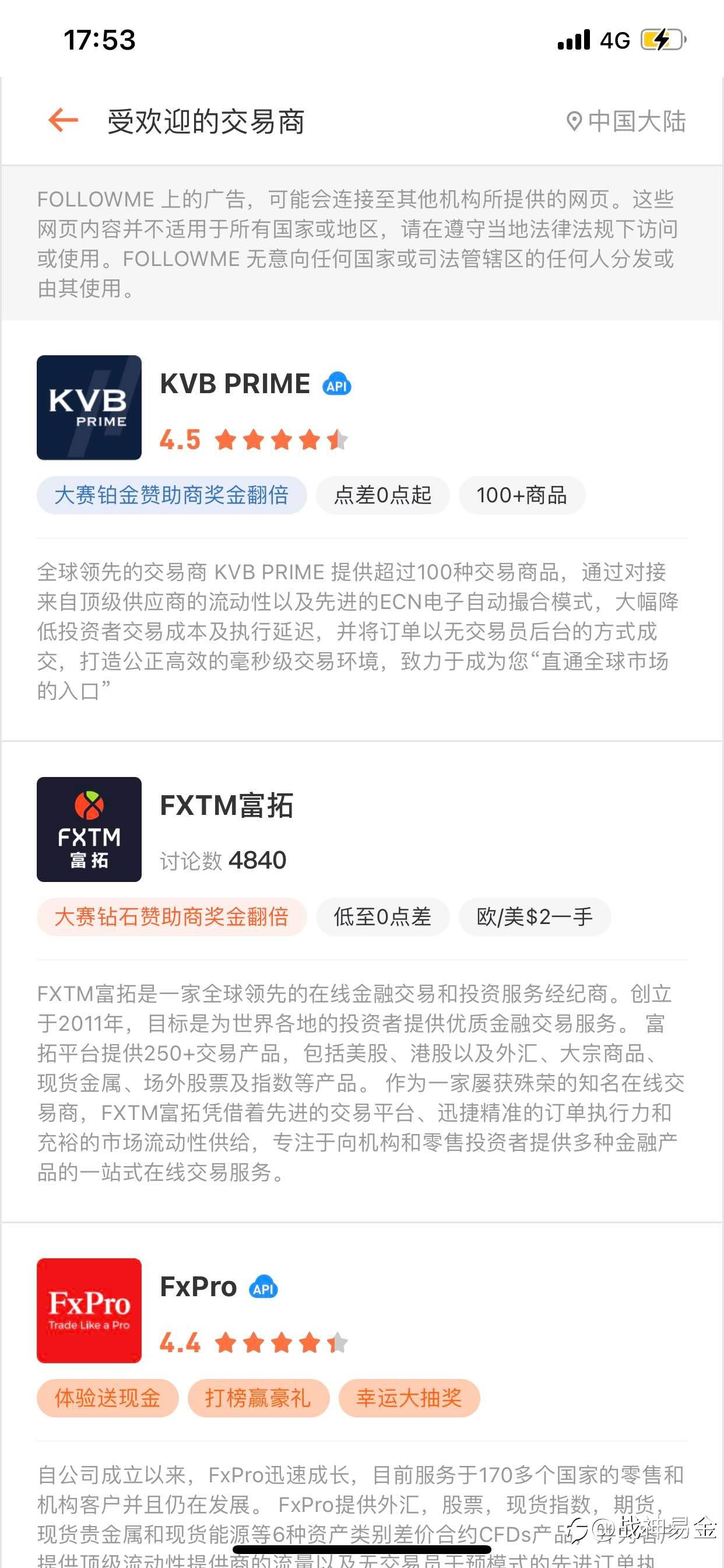Open the KVB PRIME broker card
The image size is (724, 1568).
pyautogui.click(x=235, y=384)
